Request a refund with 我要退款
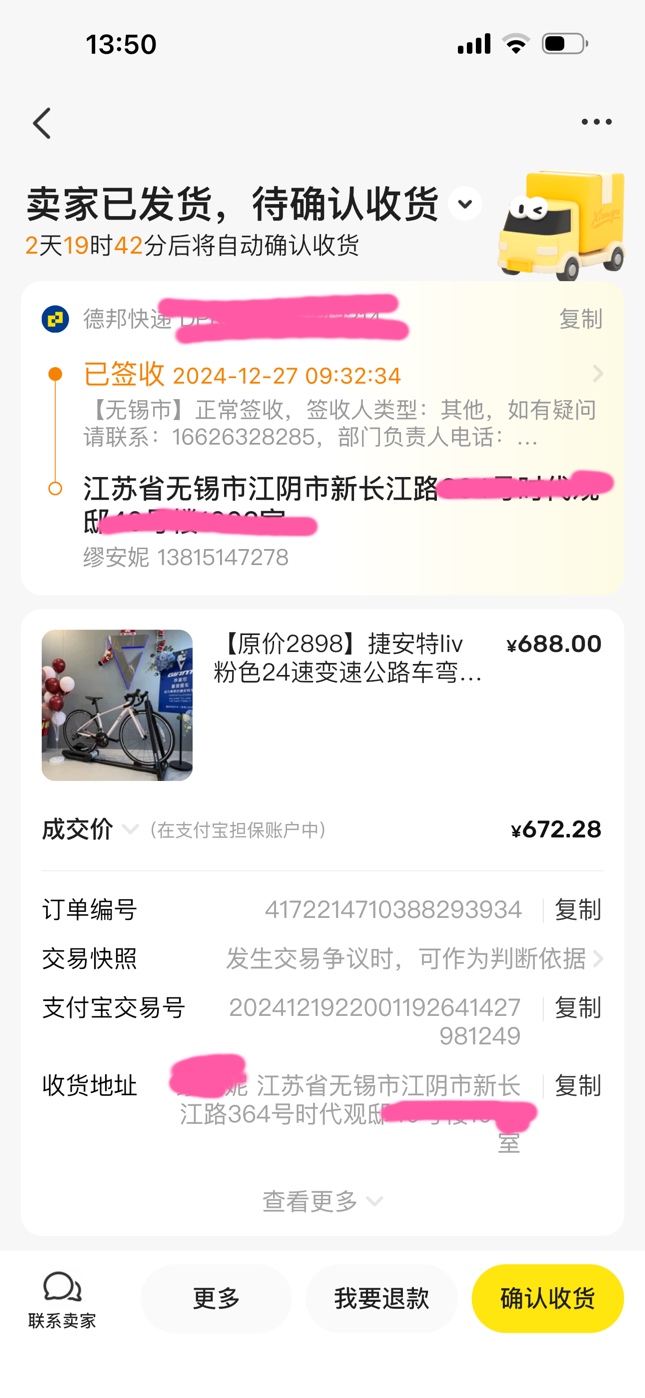Screen dimensions: 645x1398 [381, 1299]
